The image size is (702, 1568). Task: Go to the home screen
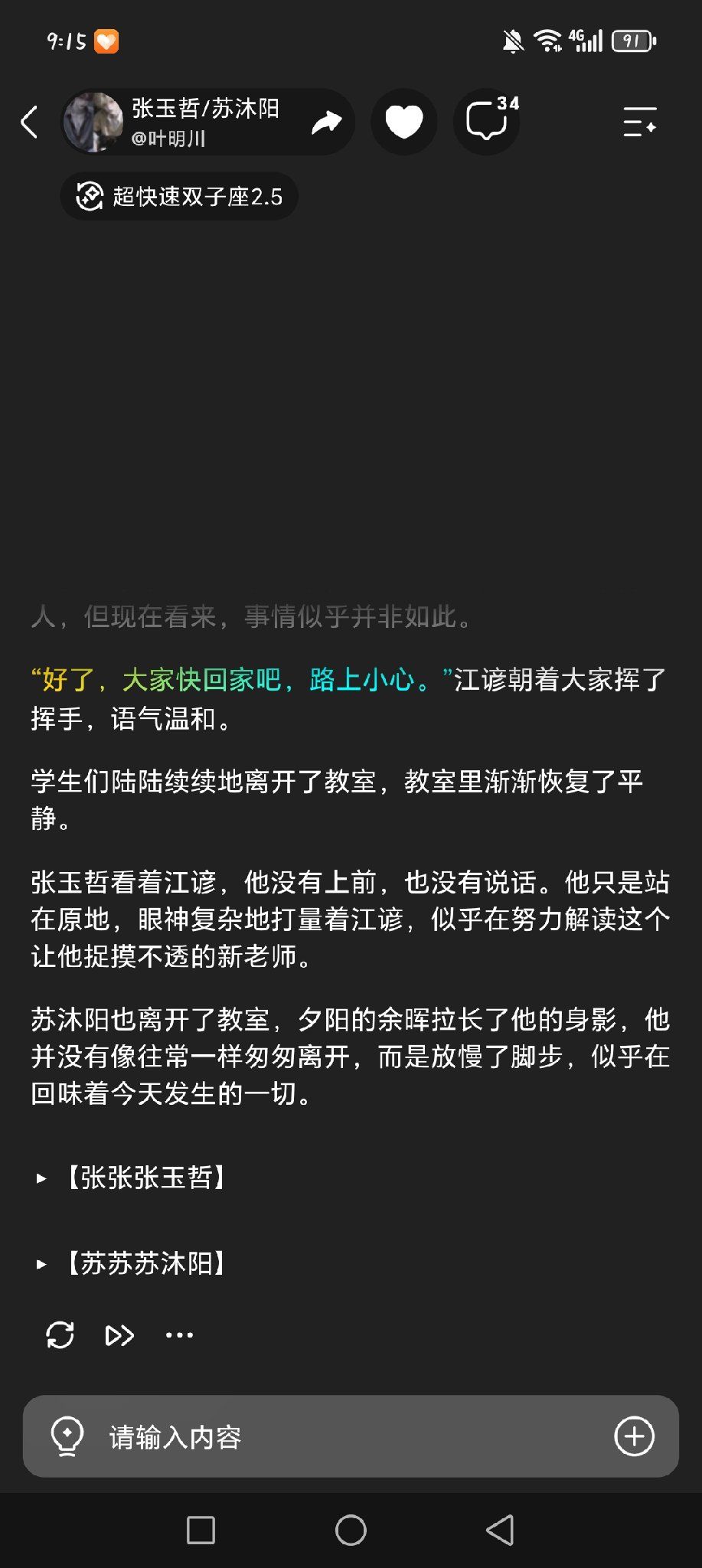point(351,1530)
